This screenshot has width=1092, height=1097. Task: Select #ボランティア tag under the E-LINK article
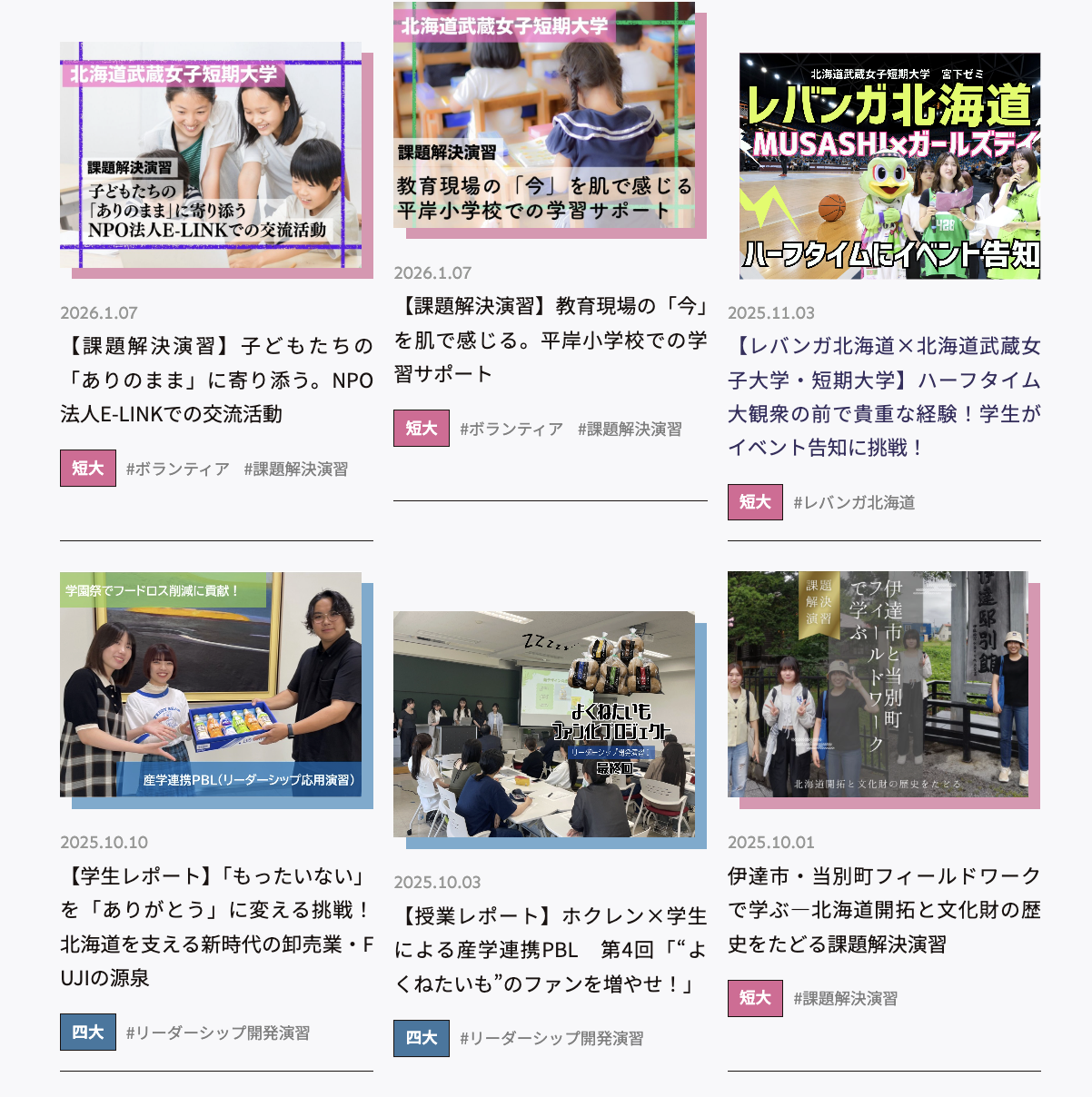[x=178, y=469]
